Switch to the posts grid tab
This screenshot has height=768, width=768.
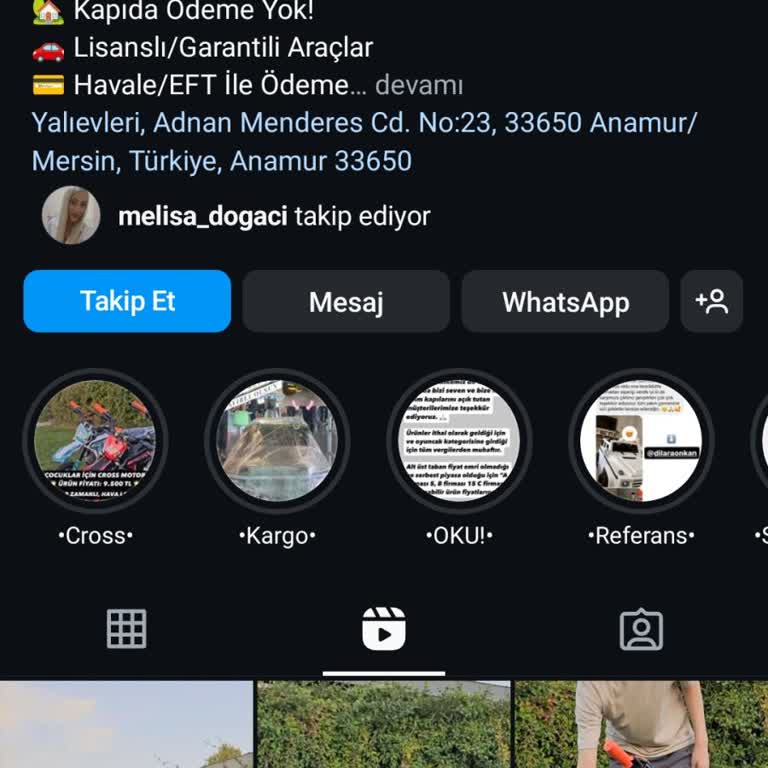(127, 629)
